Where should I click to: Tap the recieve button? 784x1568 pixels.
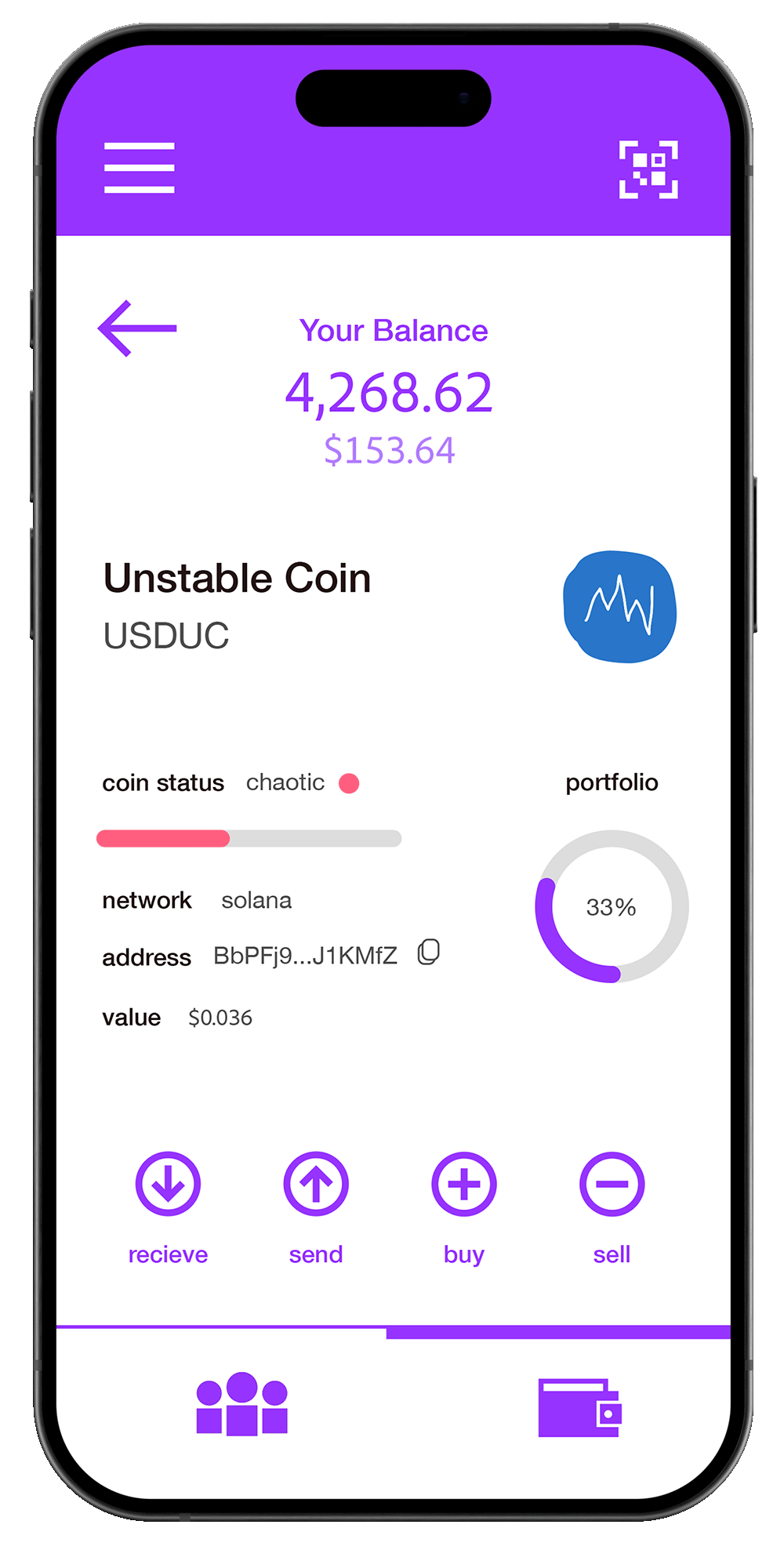(x=168, y=1185)
